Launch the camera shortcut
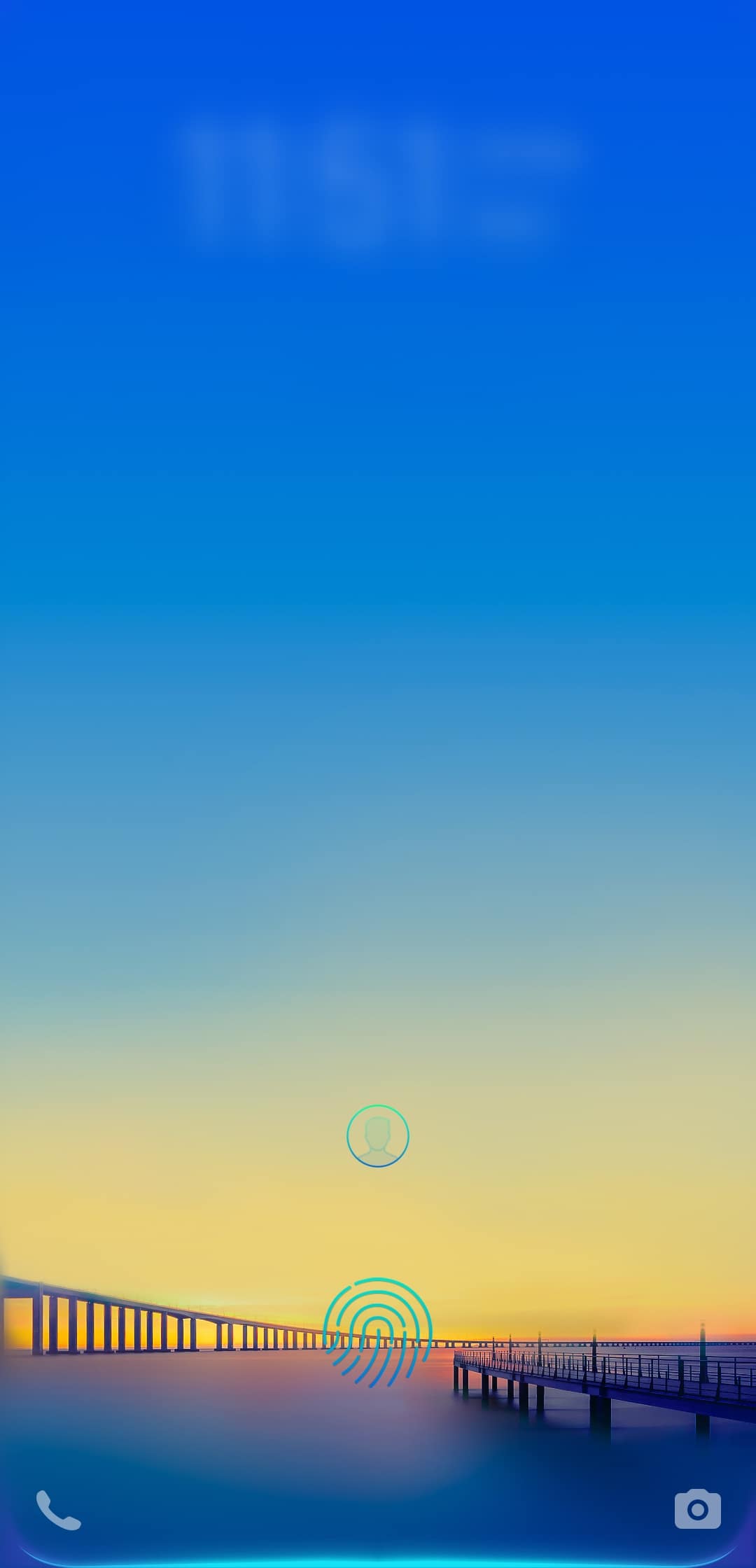Viewport: 756px width, 1568px height. point(697,1509)
